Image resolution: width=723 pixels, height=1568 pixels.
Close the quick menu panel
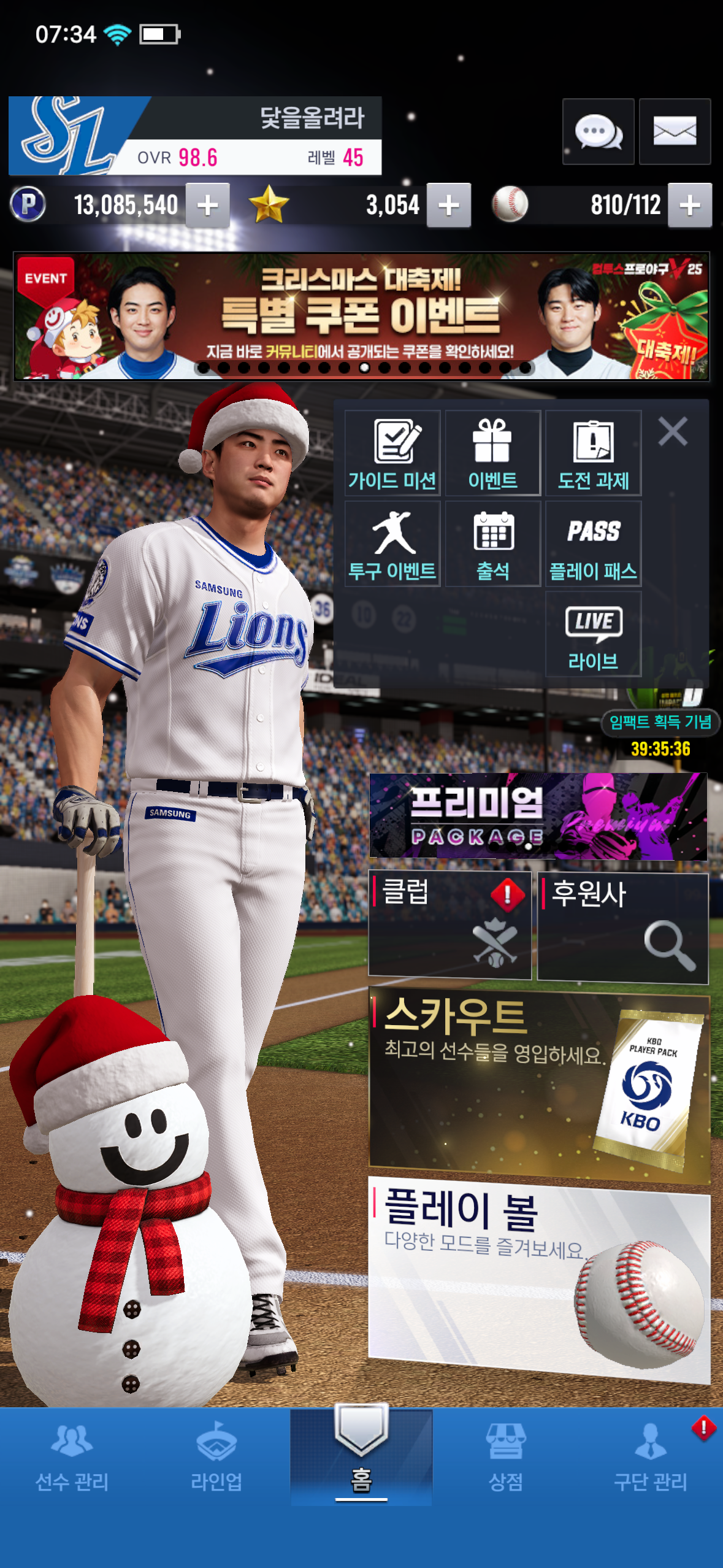point(673,431)
